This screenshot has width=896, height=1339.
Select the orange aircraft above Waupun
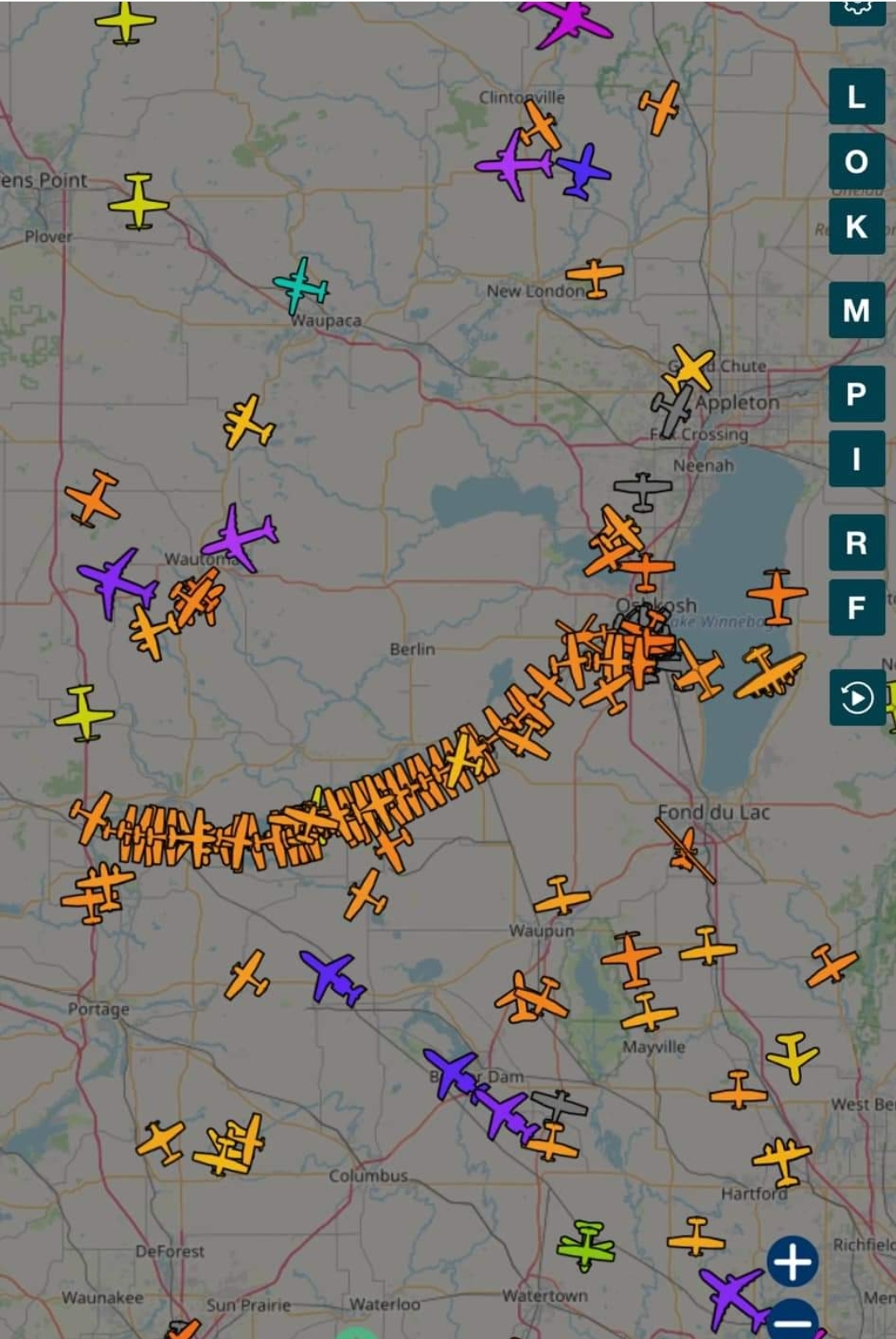coord(562,896)
